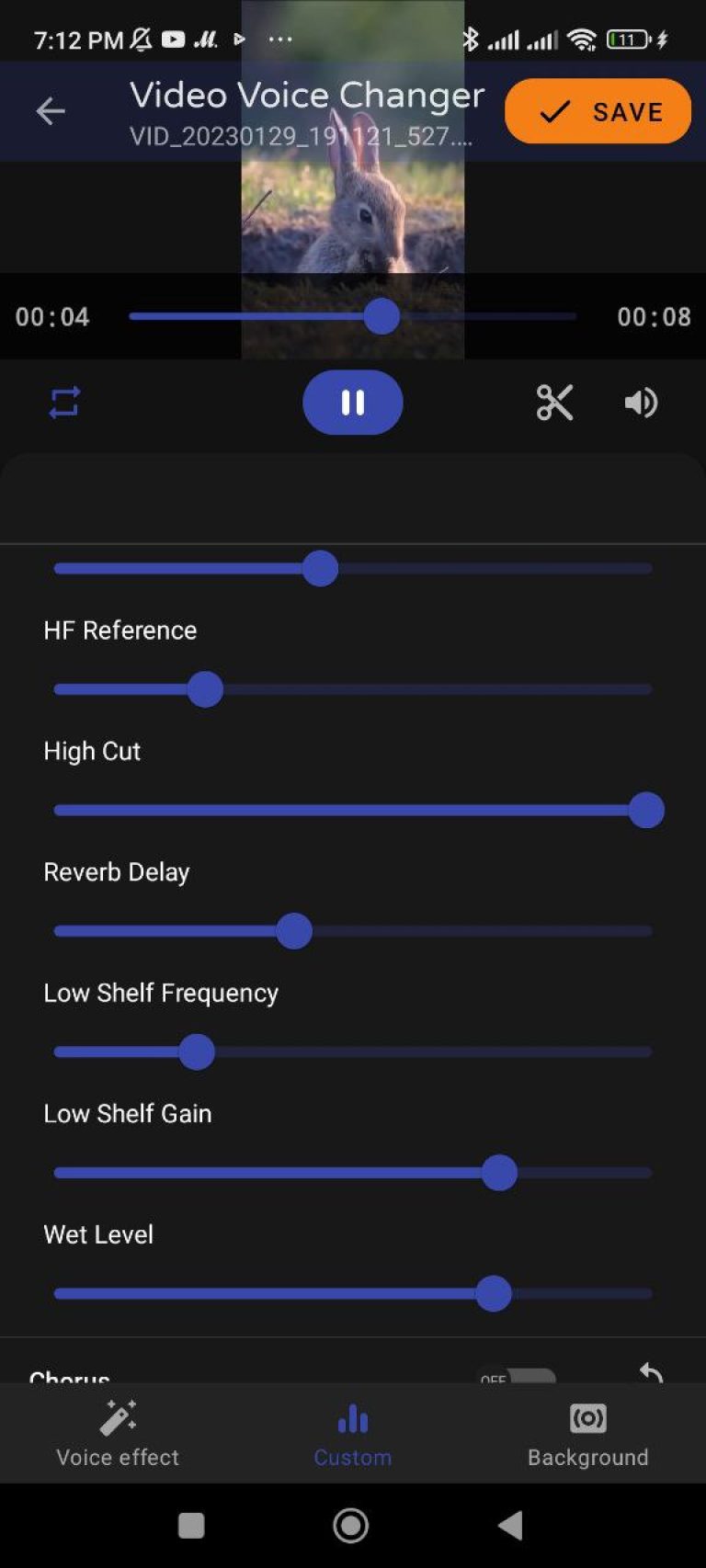
Task: Pause the video playback
Action: click(352, 402)
